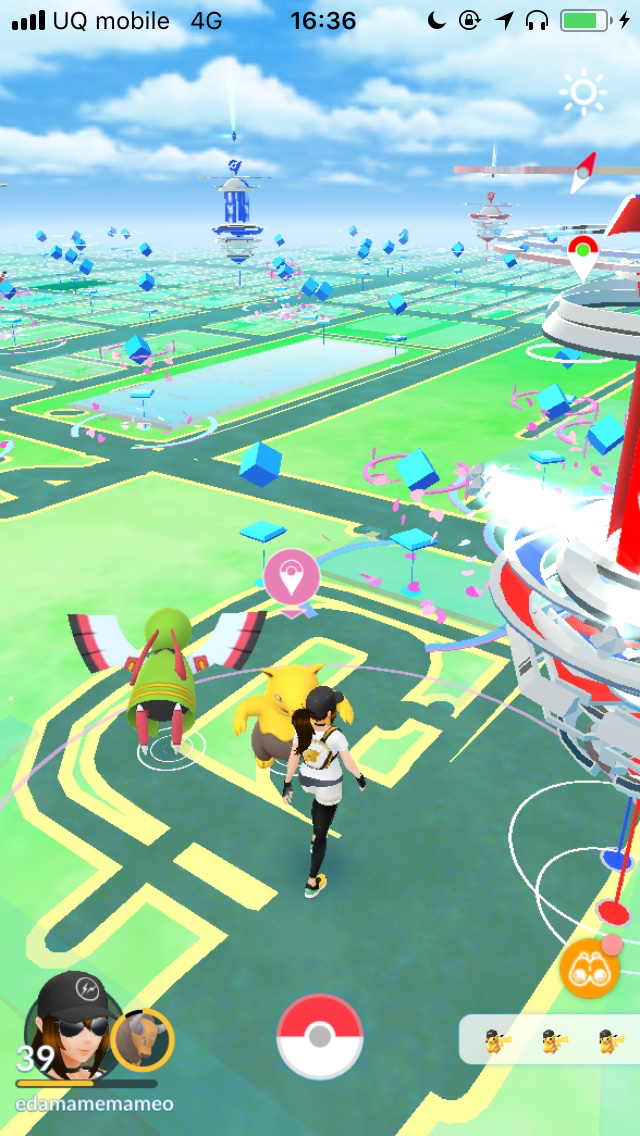Open the distant blue gym tower

click(236, 215)
